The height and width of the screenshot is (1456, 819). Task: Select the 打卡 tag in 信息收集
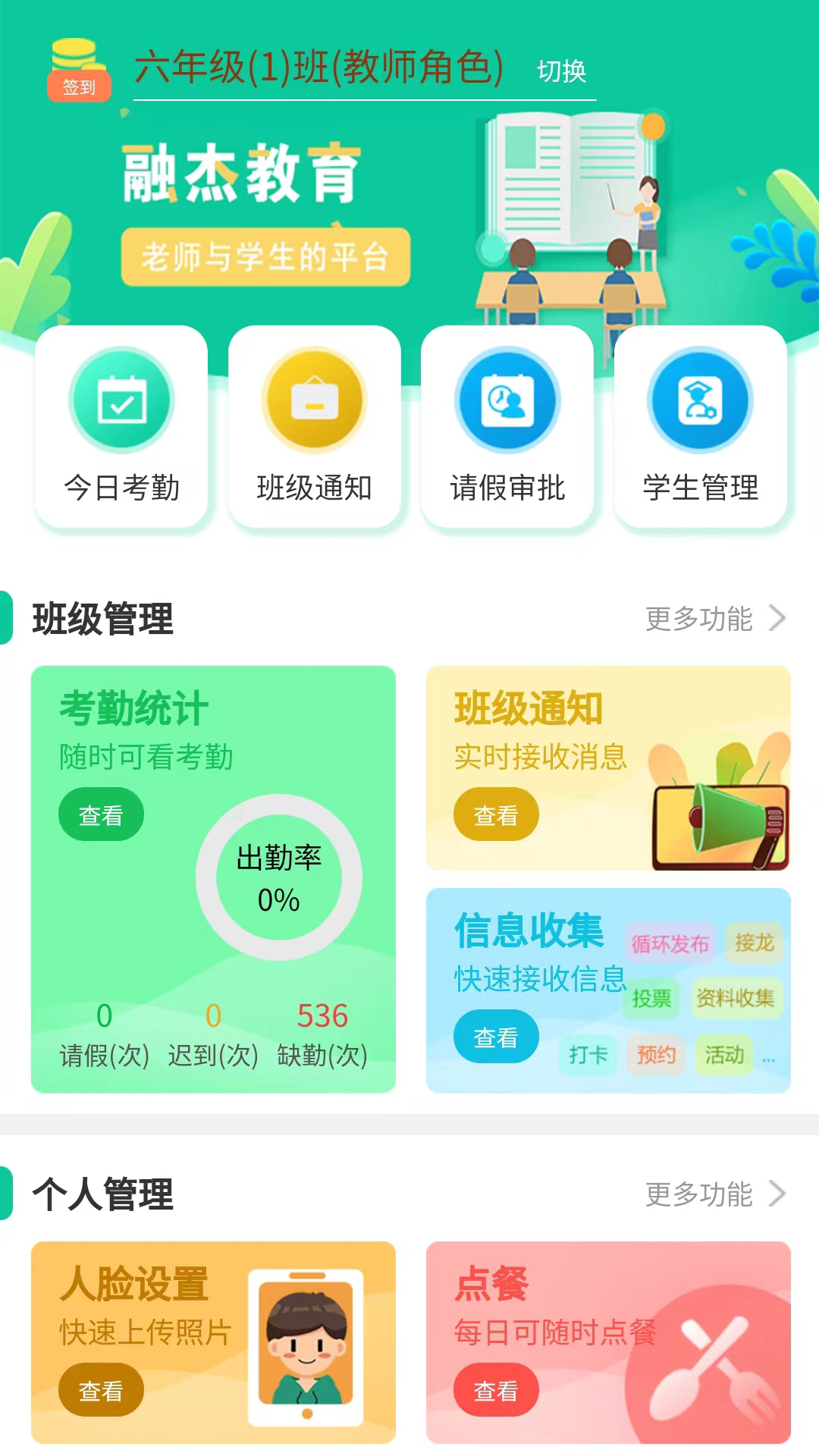pyautogui.click(x=586, y=1056)
